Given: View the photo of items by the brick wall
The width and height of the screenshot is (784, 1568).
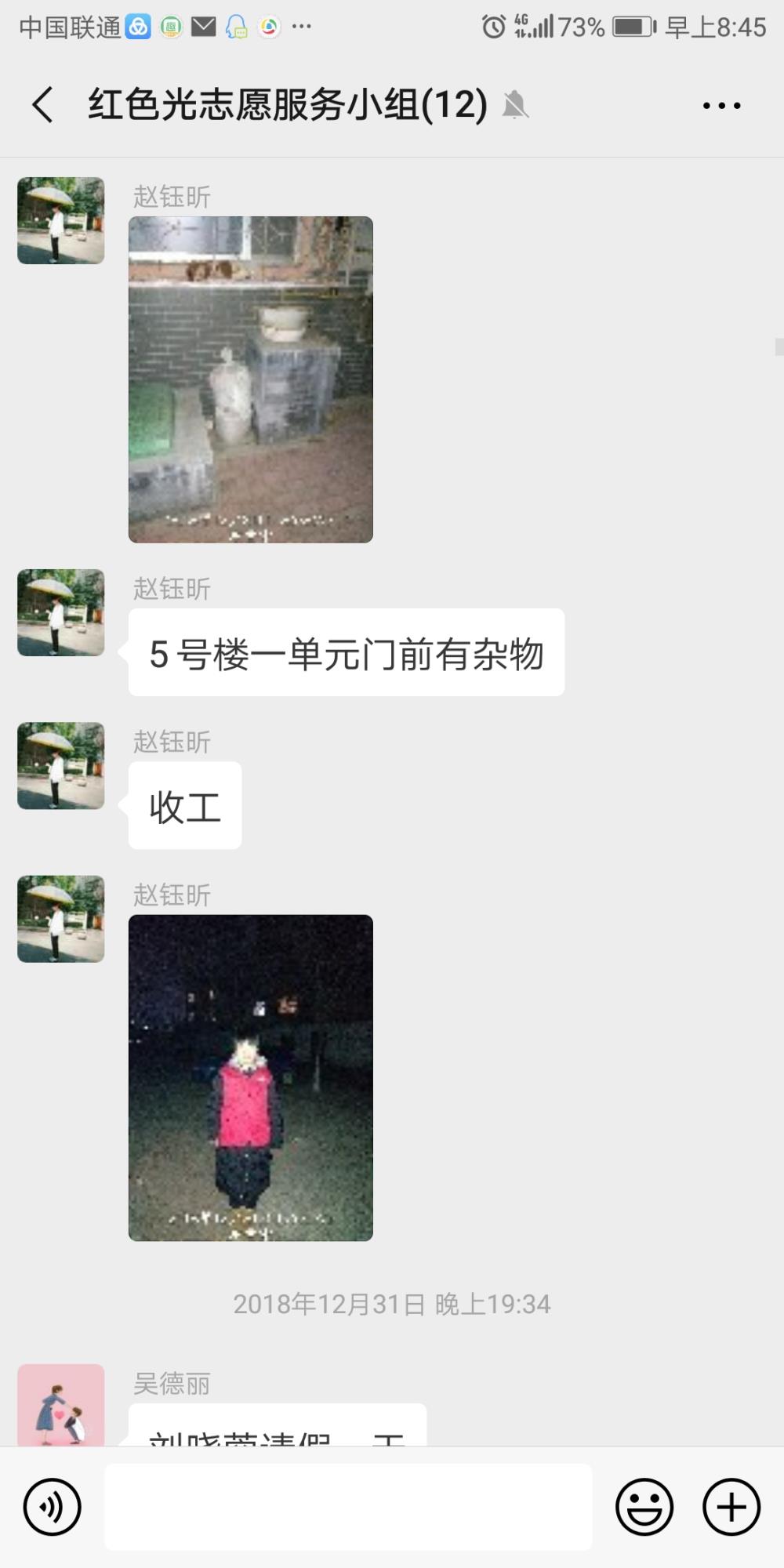Looking at the screenshot, I should [251, 379].
